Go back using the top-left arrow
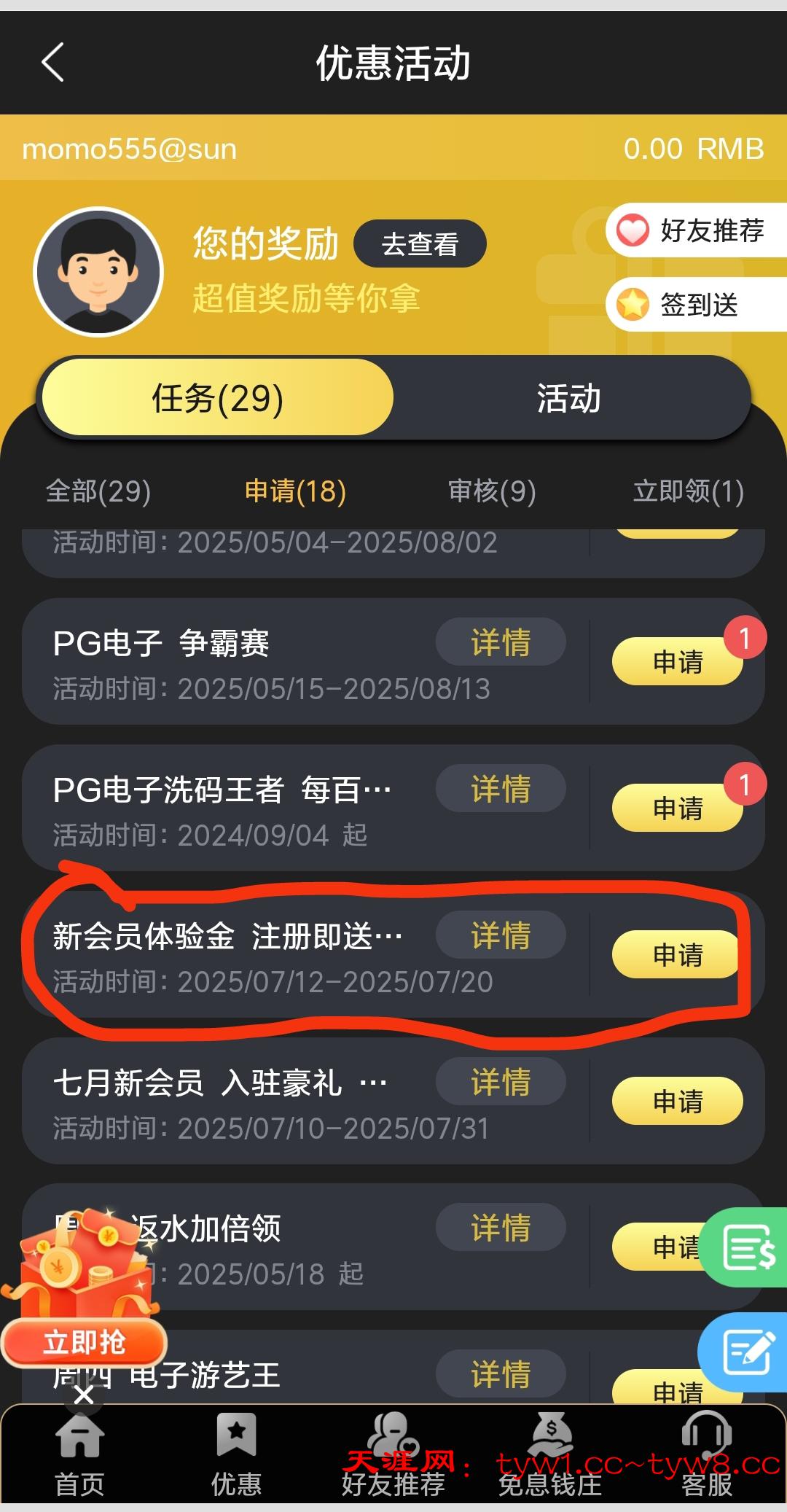 (x=52, y=63)
